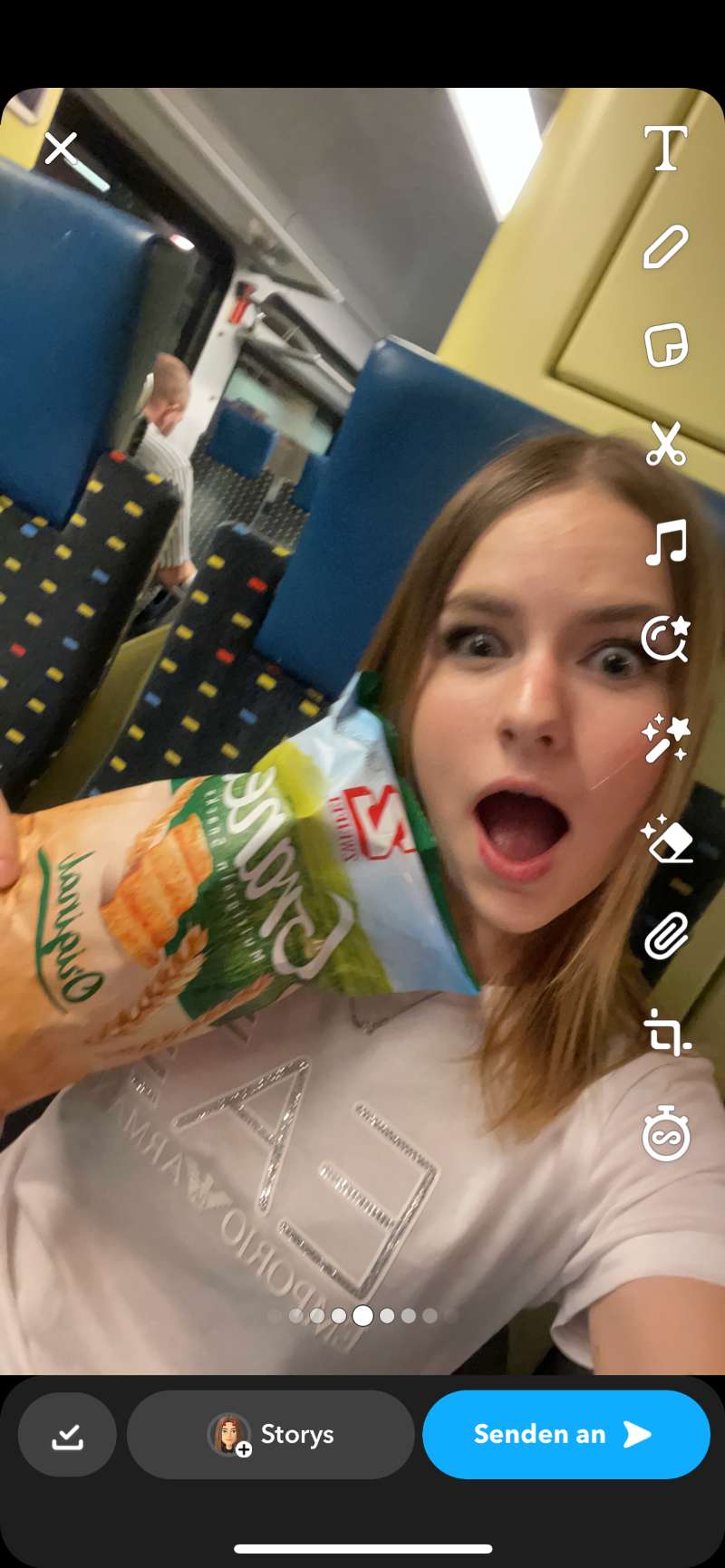
Task: Open the crop tool
Action: [x=665, y=1034]
